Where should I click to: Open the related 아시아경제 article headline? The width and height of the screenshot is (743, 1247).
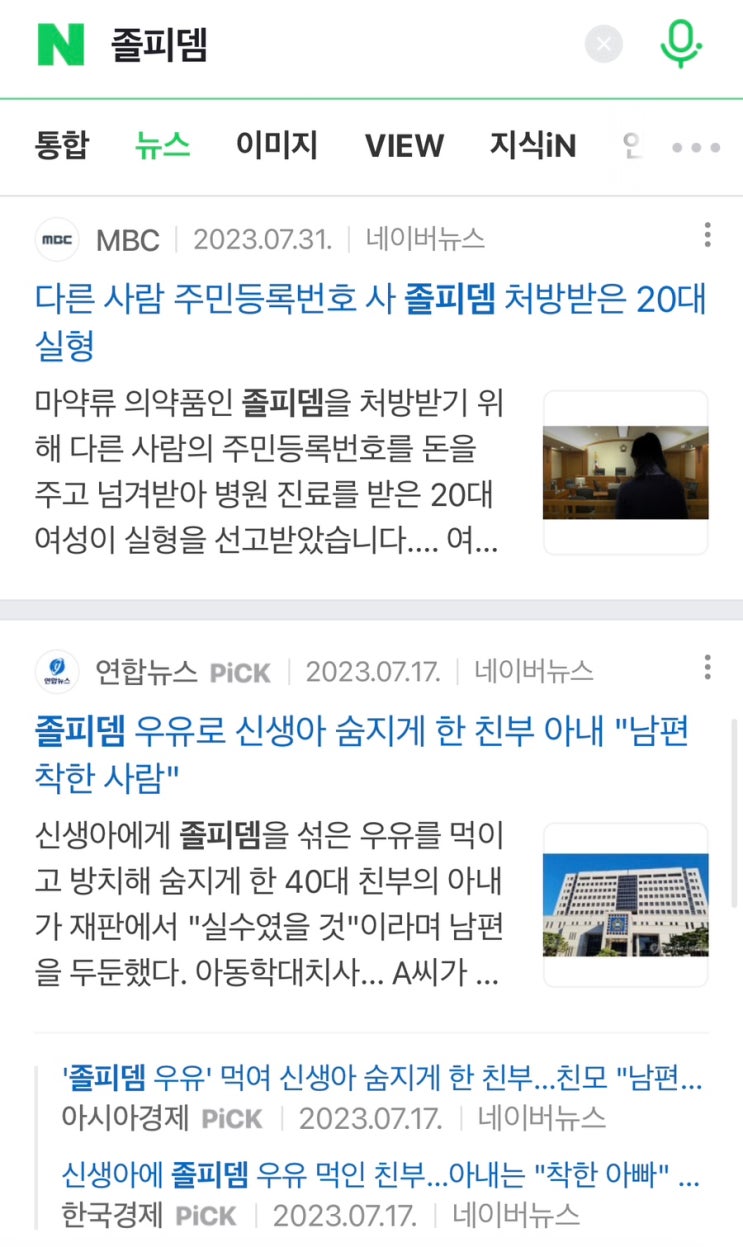(x=381, y=1079)
